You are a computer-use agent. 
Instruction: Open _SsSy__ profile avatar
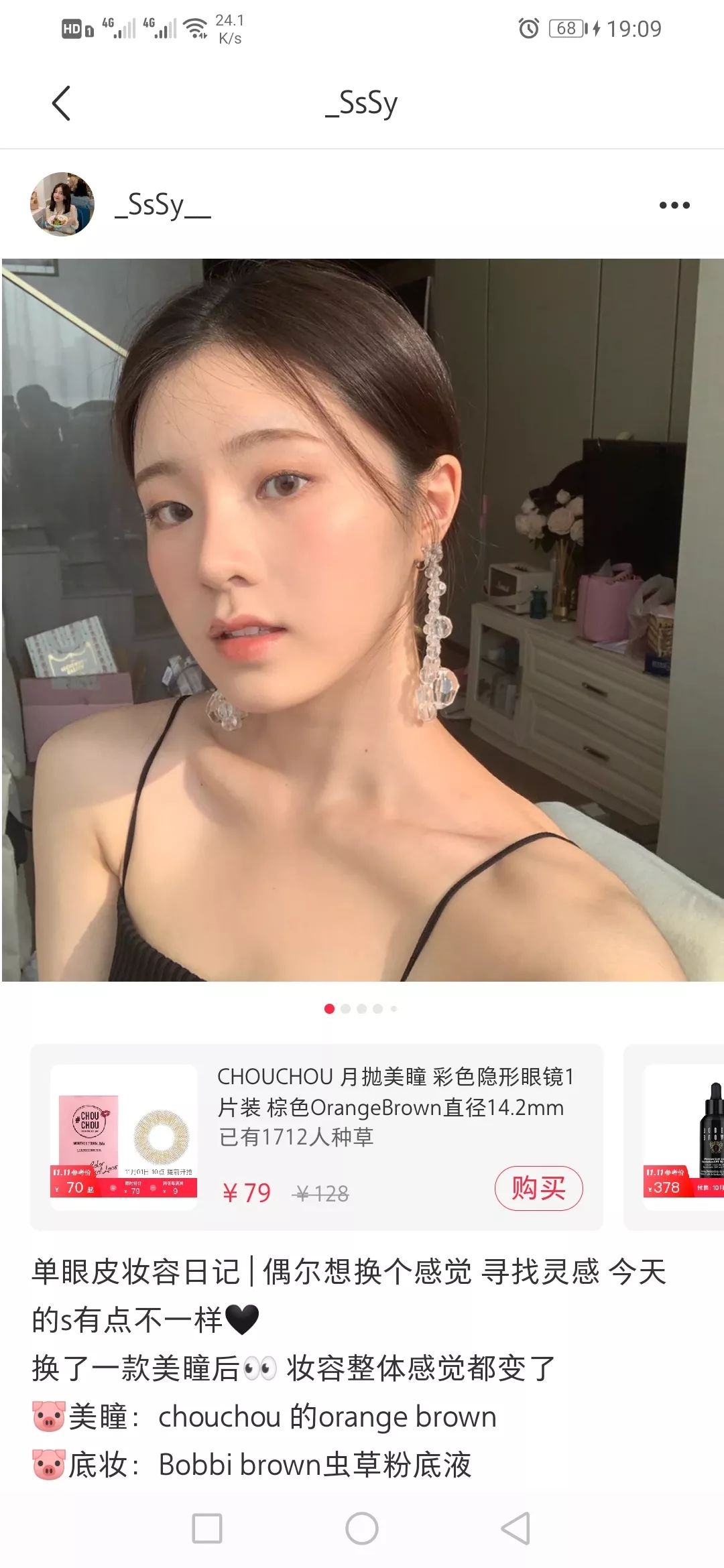tap(62, 204)
